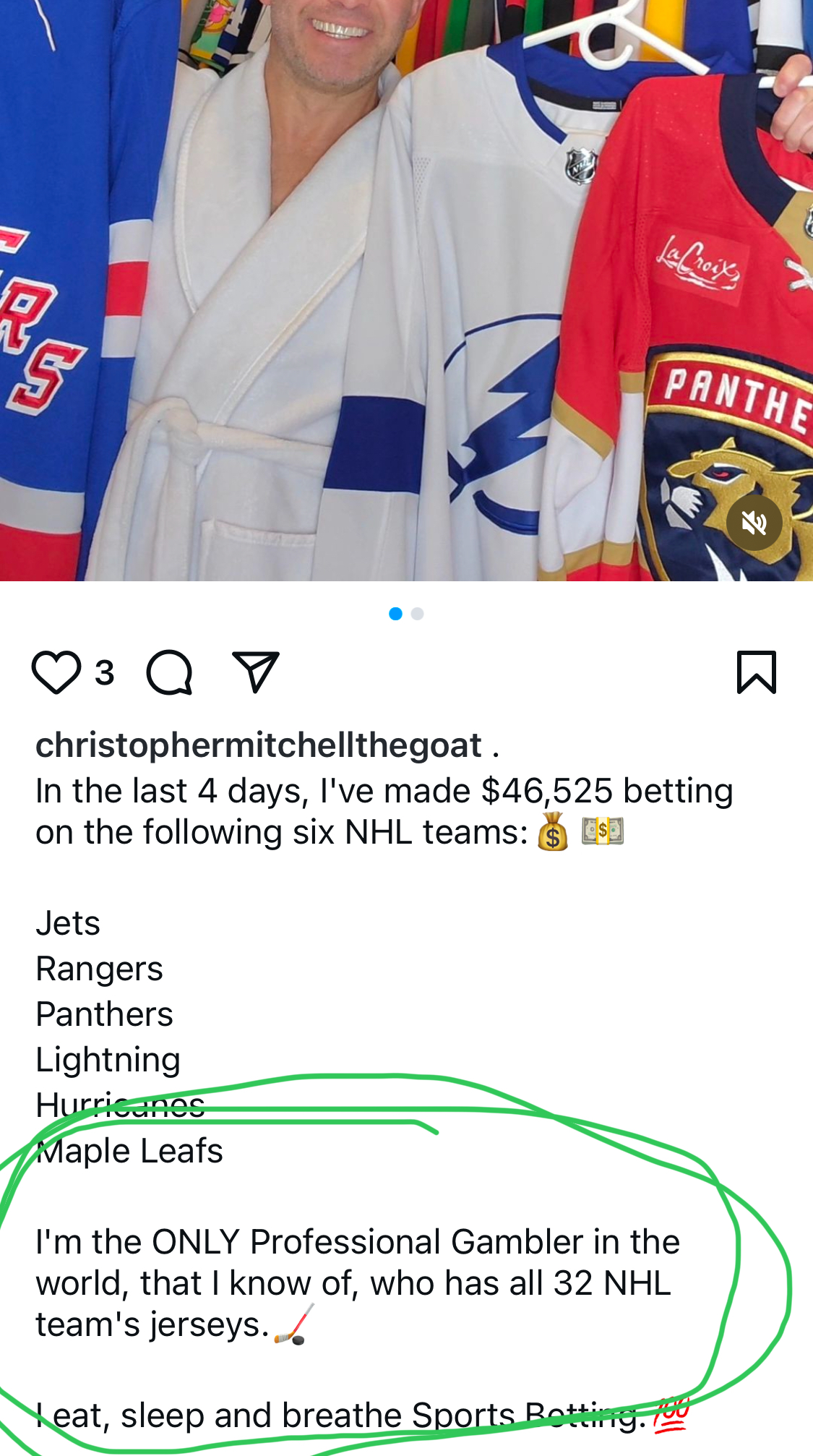Save this post with the bookmark icon
Viewport: 813px width, 1456px height.
coord(756,672)
